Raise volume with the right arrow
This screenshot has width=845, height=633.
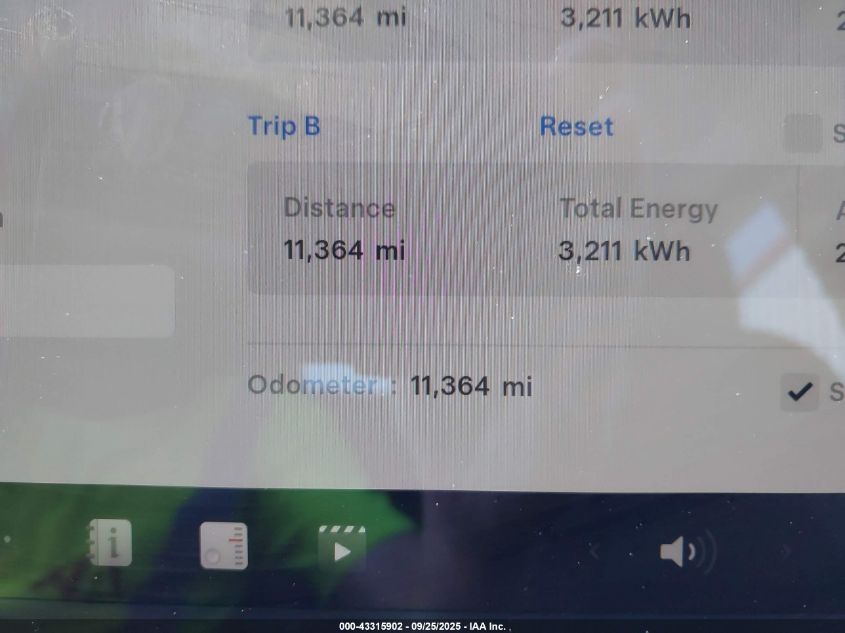(x=785, y=551)
